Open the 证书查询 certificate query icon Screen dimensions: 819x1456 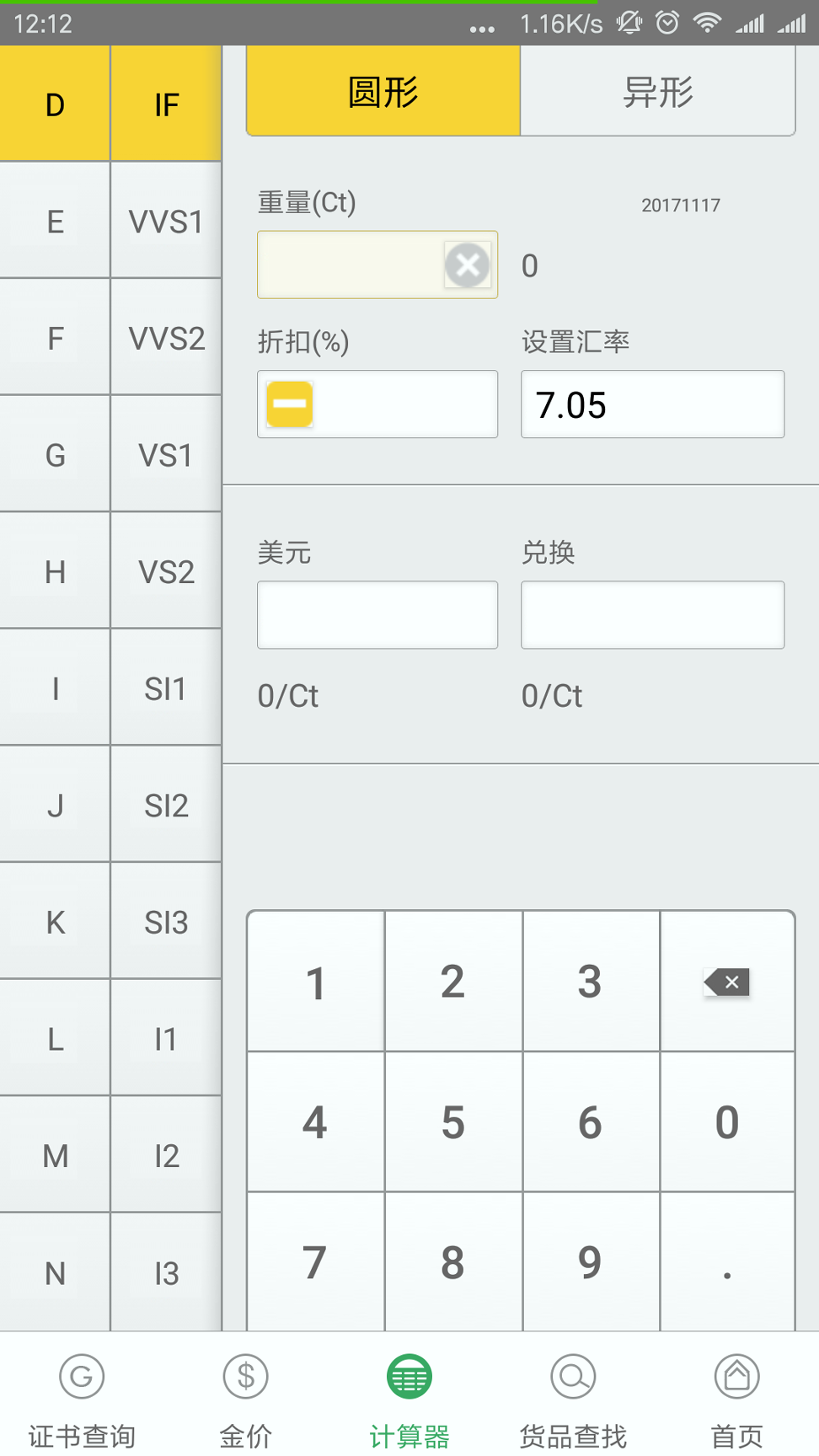pyautogui.click(x=81, y=1394)
